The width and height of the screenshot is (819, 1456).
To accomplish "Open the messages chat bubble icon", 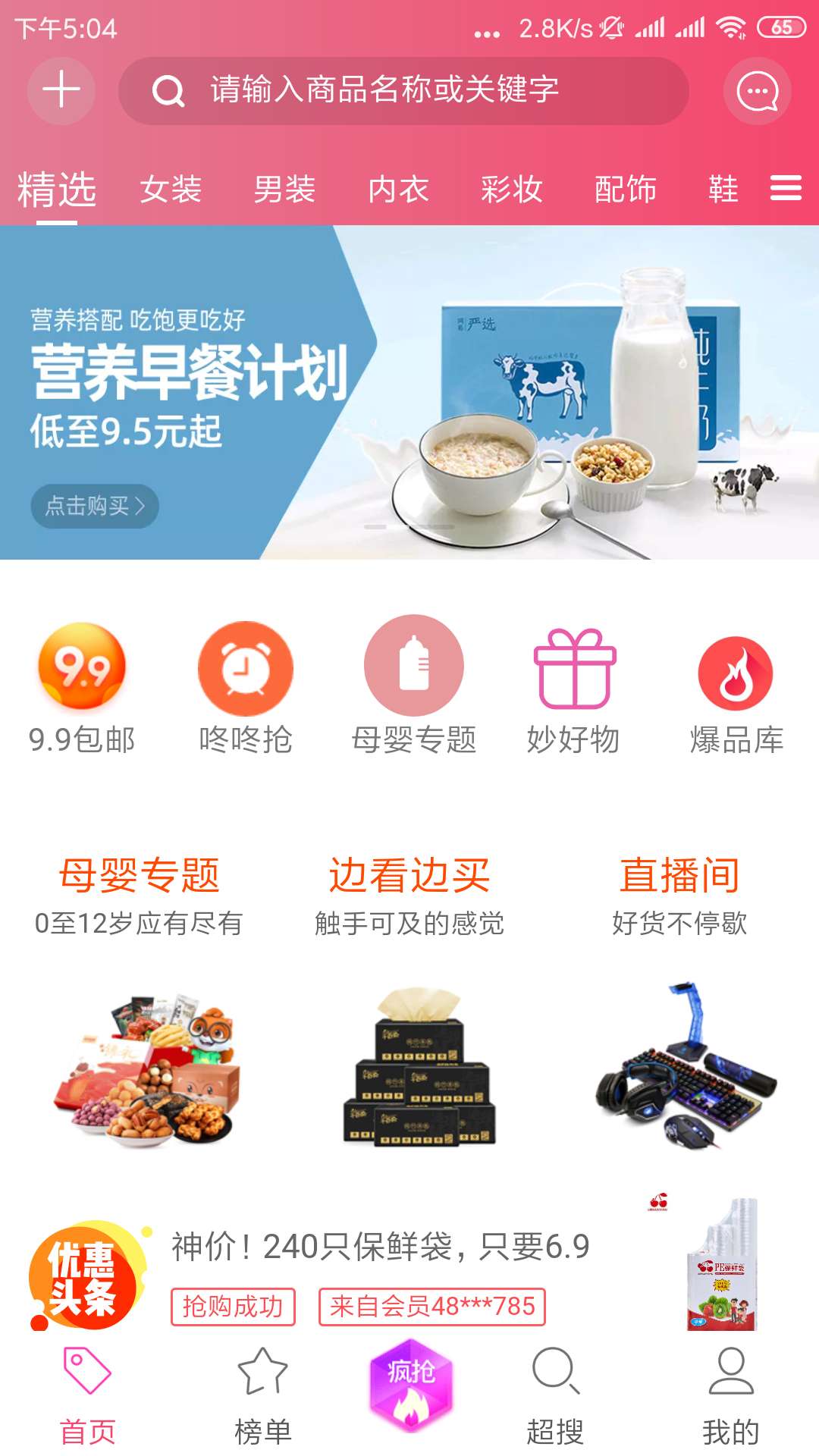I will click(757, 92).
